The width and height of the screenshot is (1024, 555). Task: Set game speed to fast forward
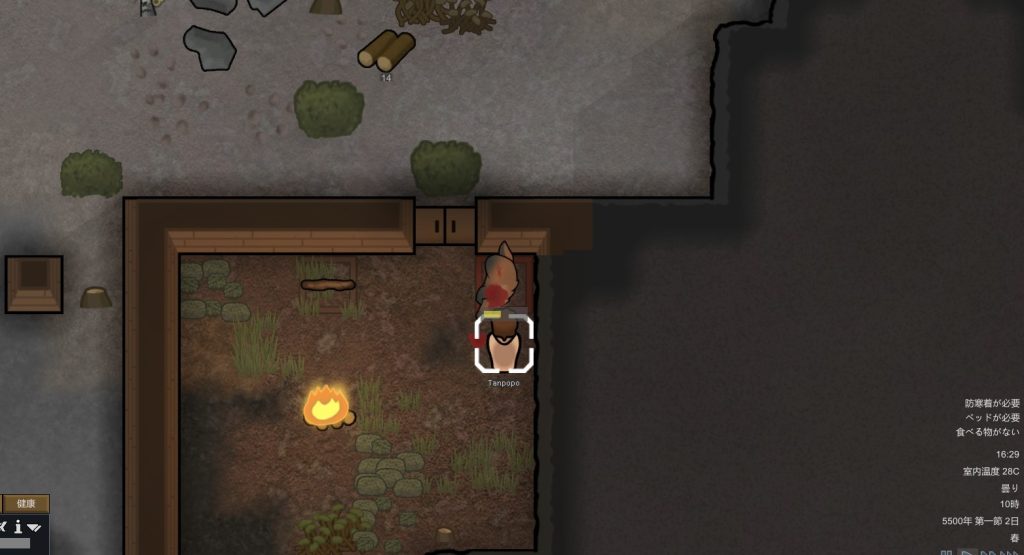click(989, 552)
